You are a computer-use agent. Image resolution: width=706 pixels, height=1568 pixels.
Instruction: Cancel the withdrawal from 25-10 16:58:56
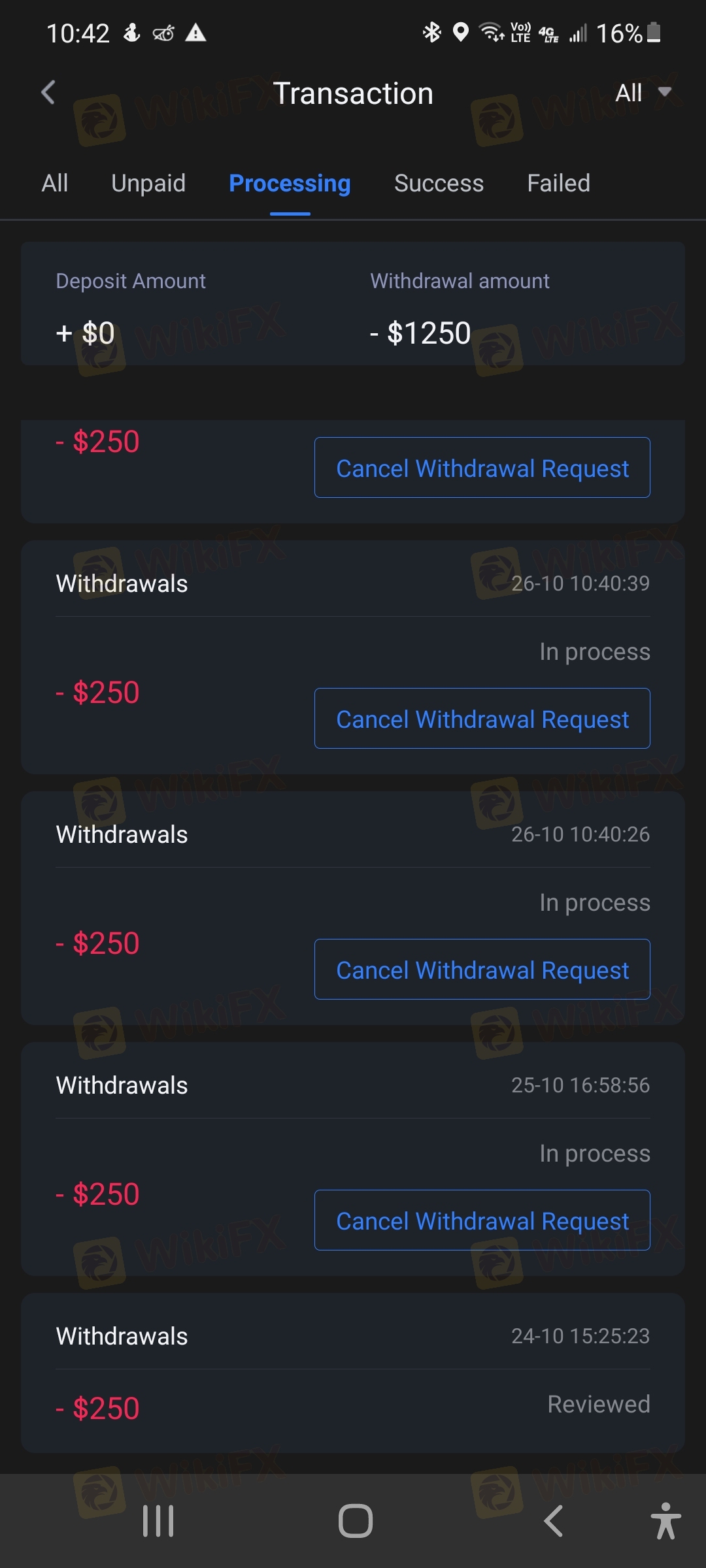(x=482, y=1220)
